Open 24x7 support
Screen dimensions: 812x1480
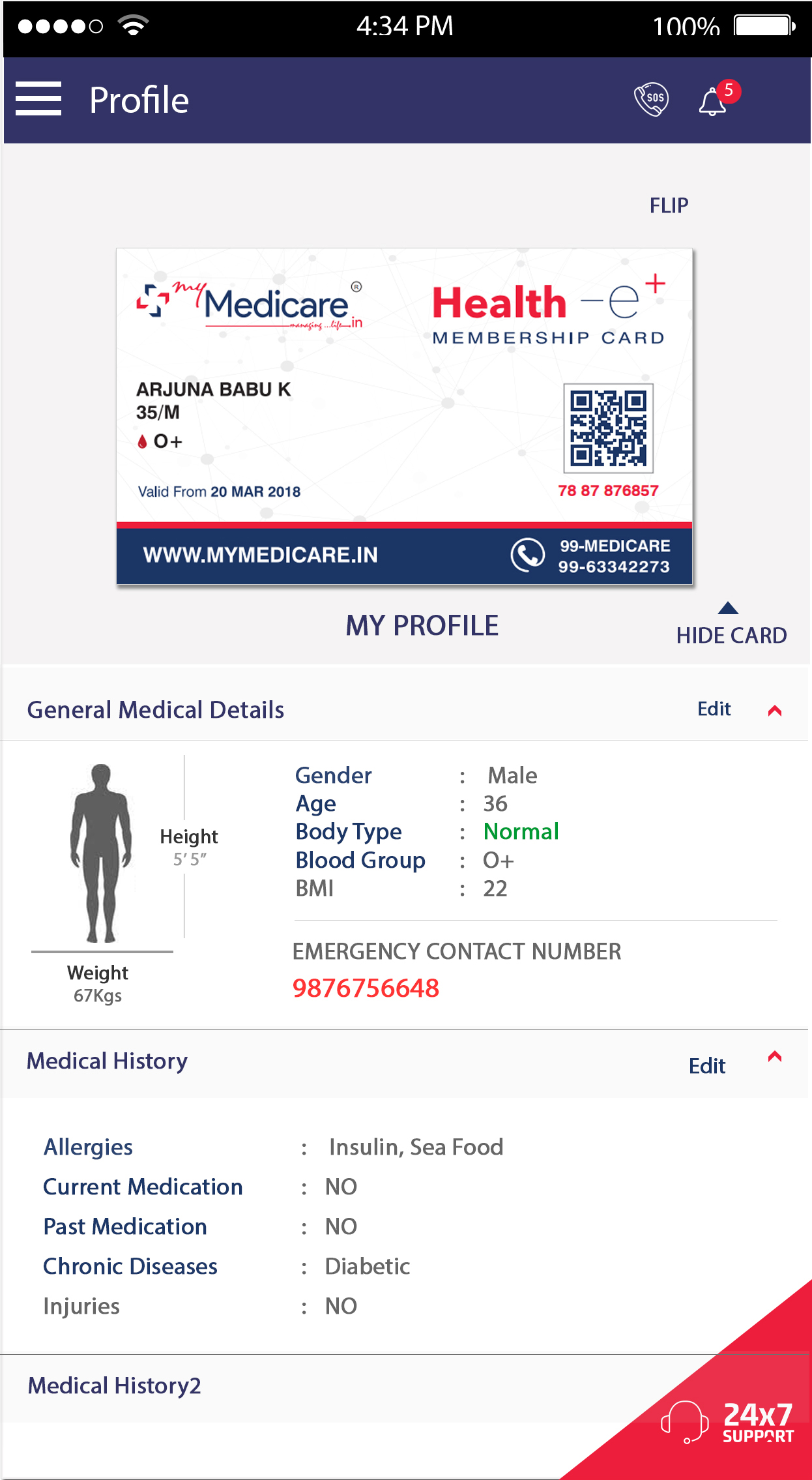point(727,1421)
